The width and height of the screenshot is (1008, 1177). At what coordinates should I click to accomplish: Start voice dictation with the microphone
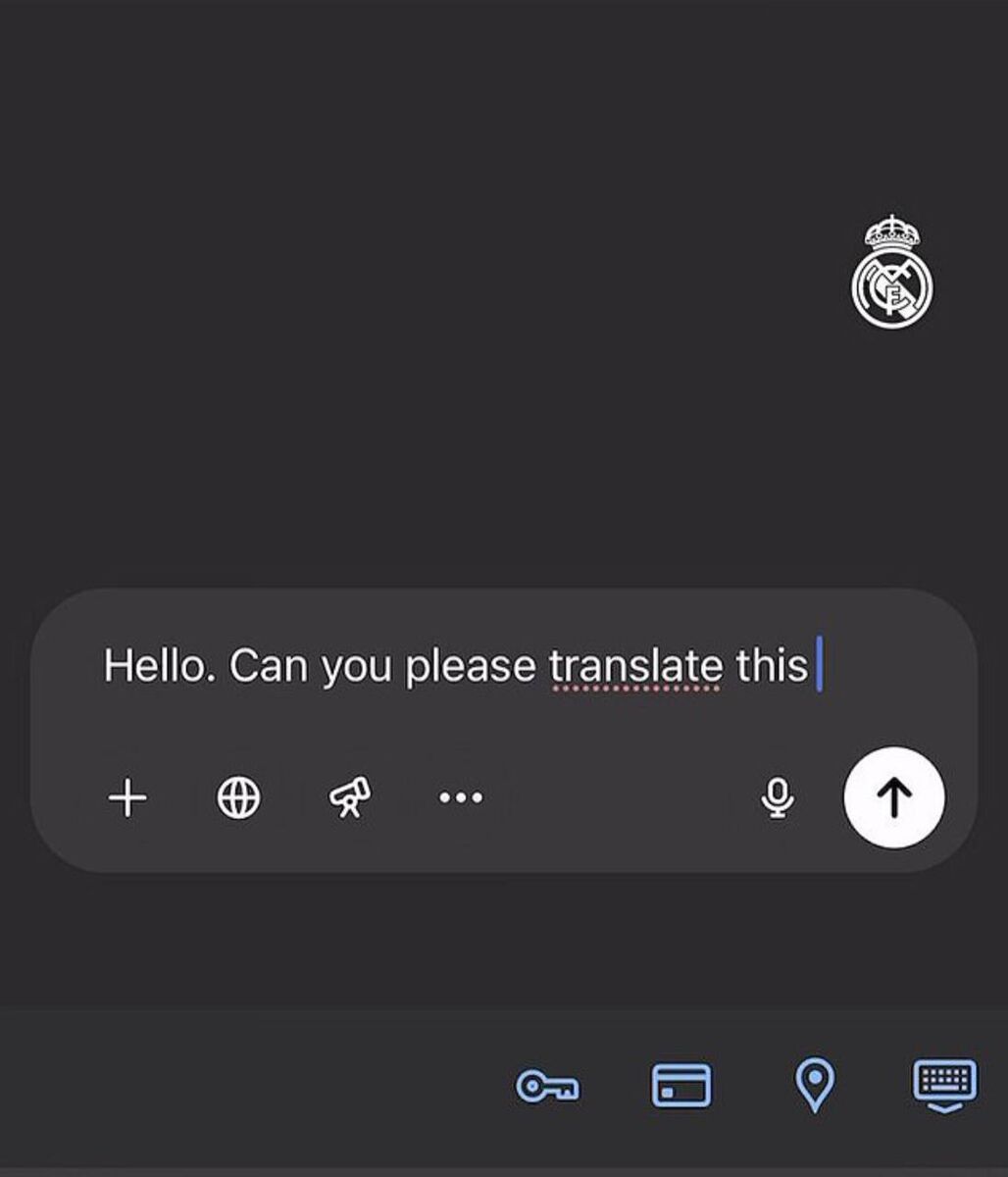(x=778, y=798)
